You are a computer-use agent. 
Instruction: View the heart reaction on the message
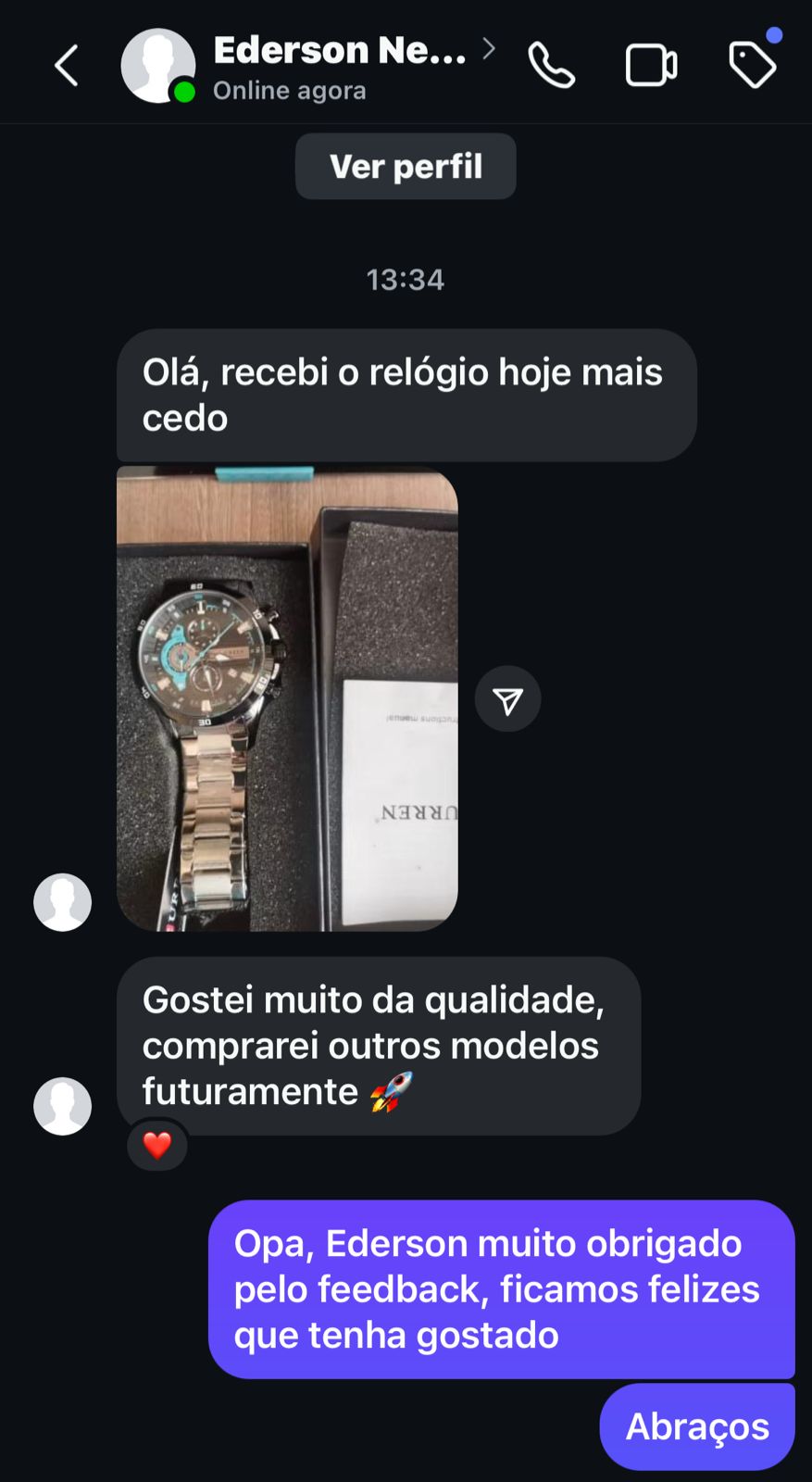pos(157,1146)
